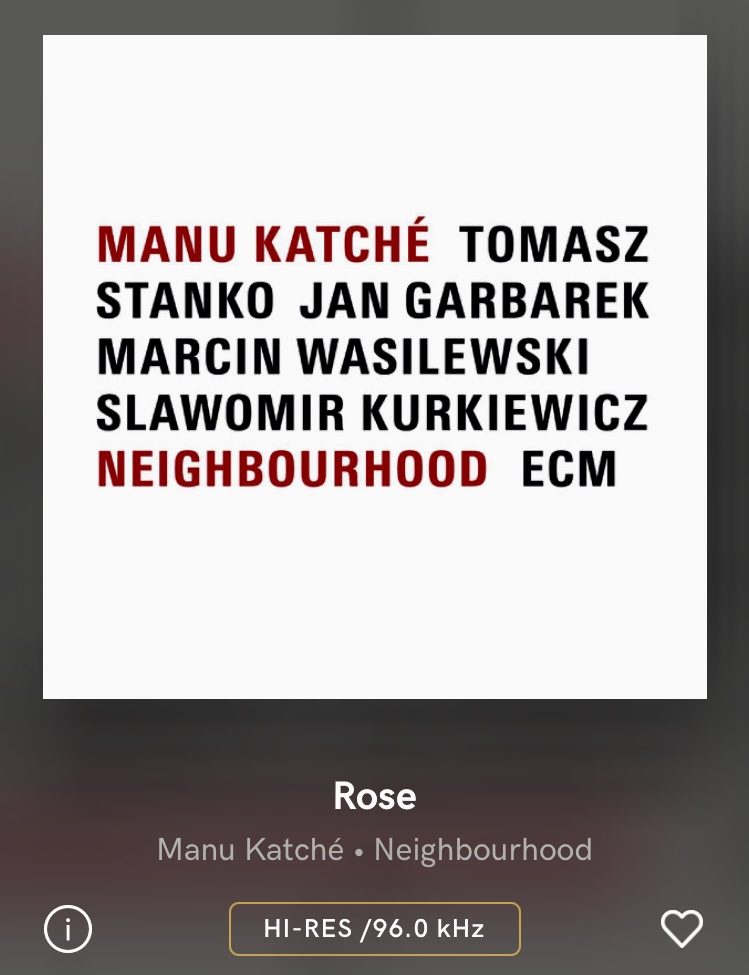
Task: Open the Neighbourhood album artwork
Action: (375, 367)
